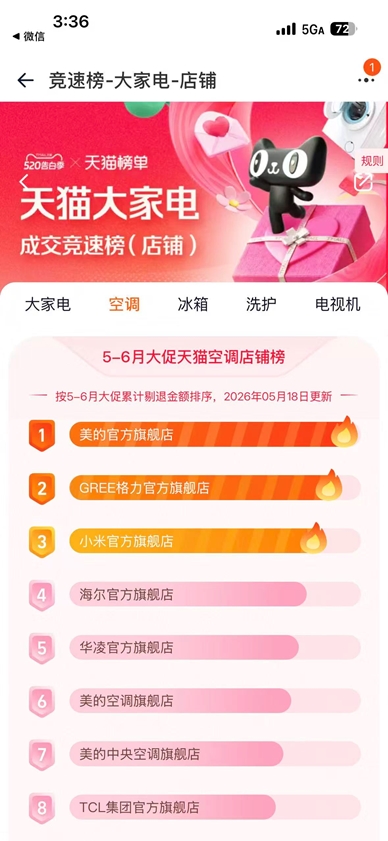Switch to the 大家电 tab

coord(48,305)
